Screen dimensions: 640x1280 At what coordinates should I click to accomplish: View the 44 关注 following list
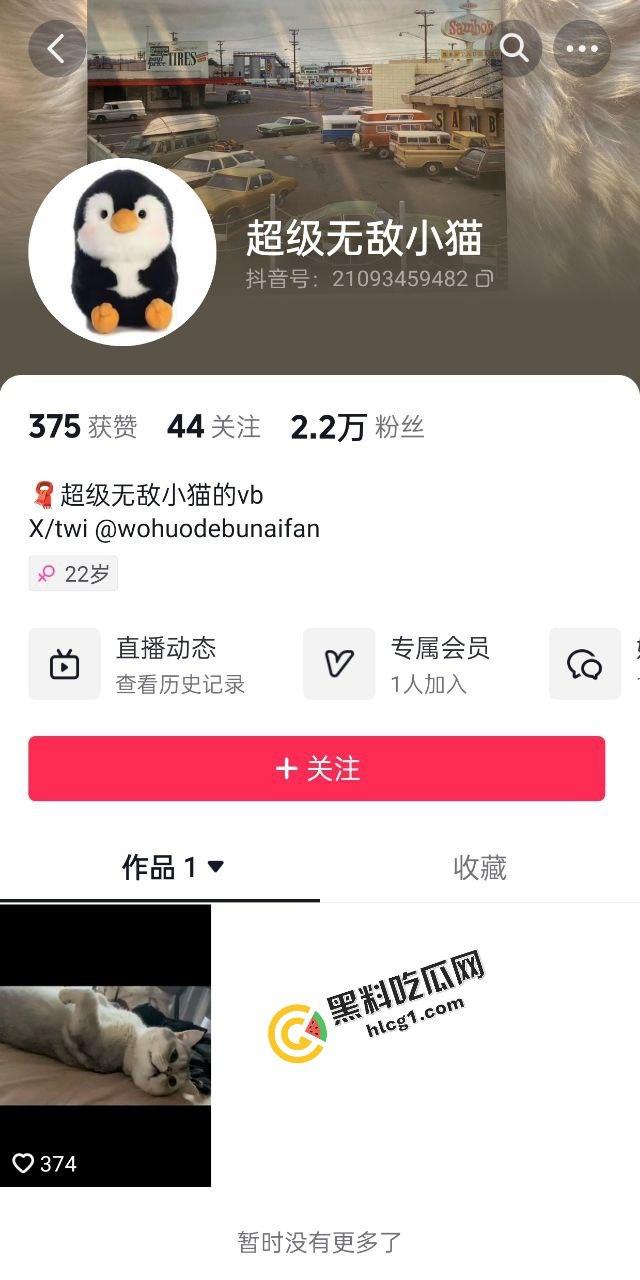(213, 427)
